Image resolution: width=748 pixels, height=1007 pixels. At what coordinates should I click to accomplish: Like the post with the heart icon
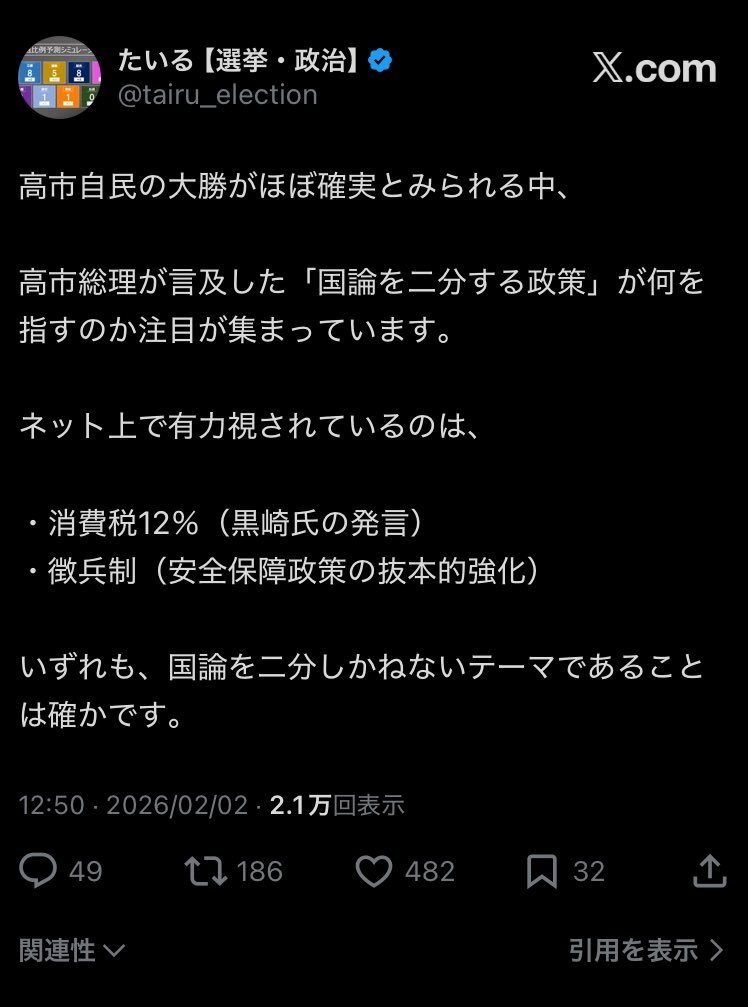click(x=374, y=871)
